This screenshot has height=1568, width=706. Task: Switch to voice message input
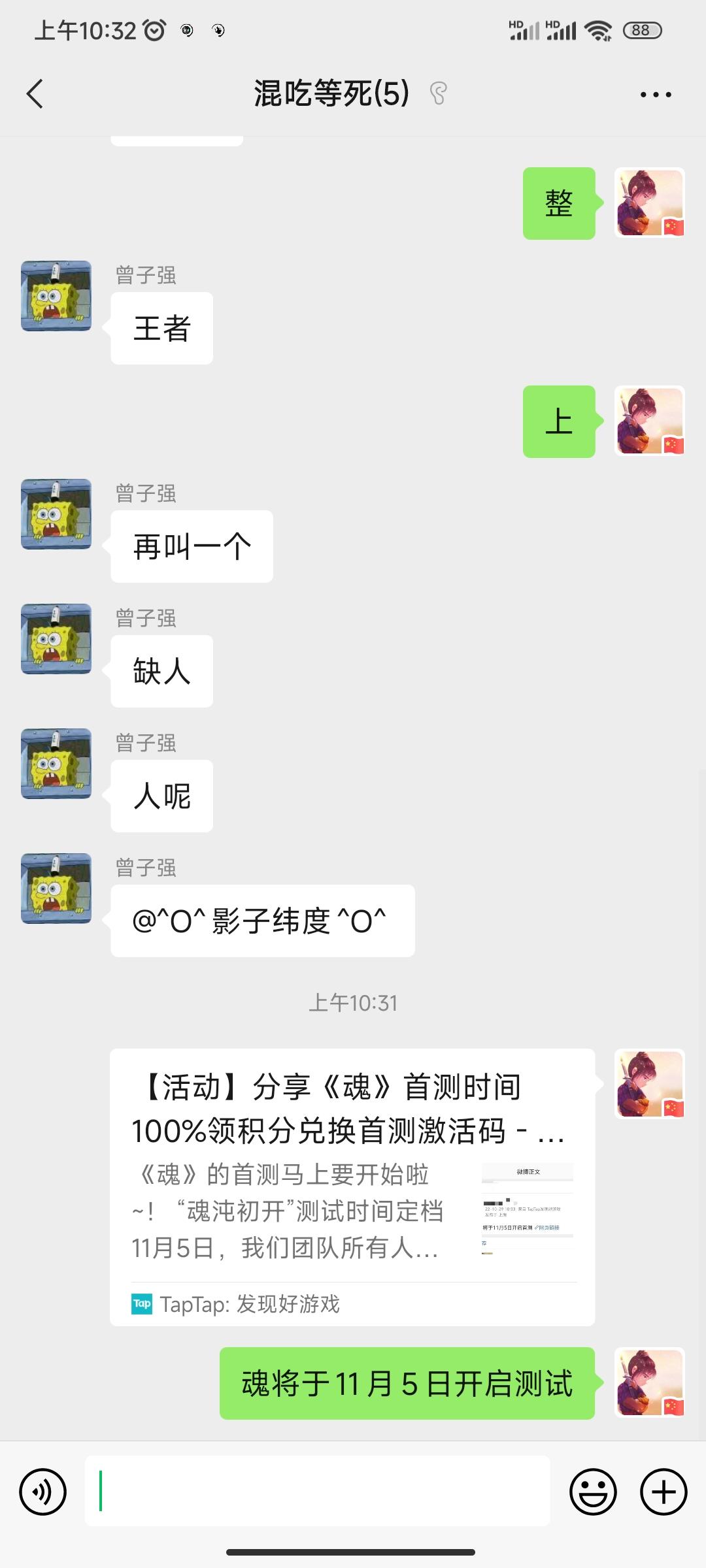point(43,1492)
